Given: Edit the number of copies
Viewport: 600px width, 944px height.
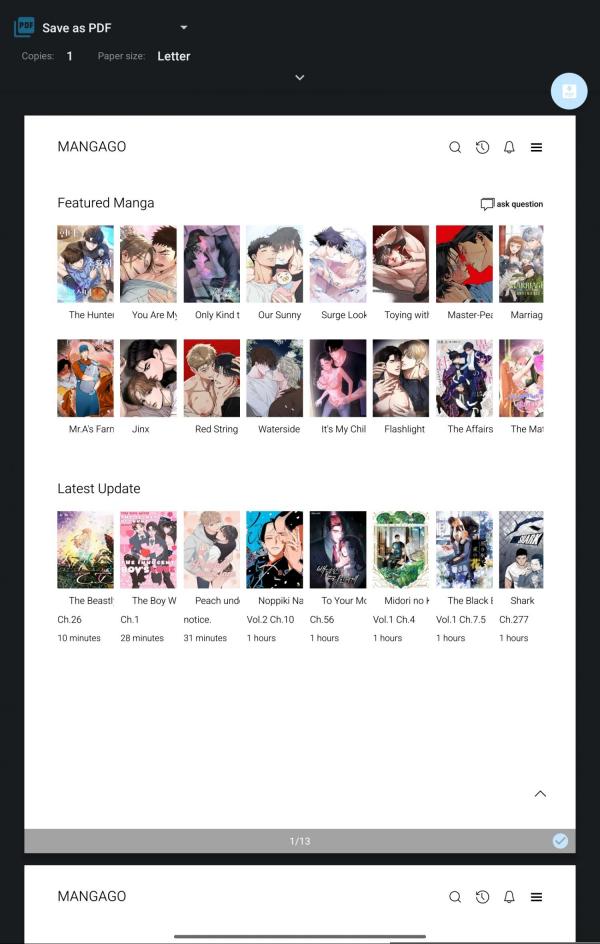Looking at the screenshot, I should (69, 56).
